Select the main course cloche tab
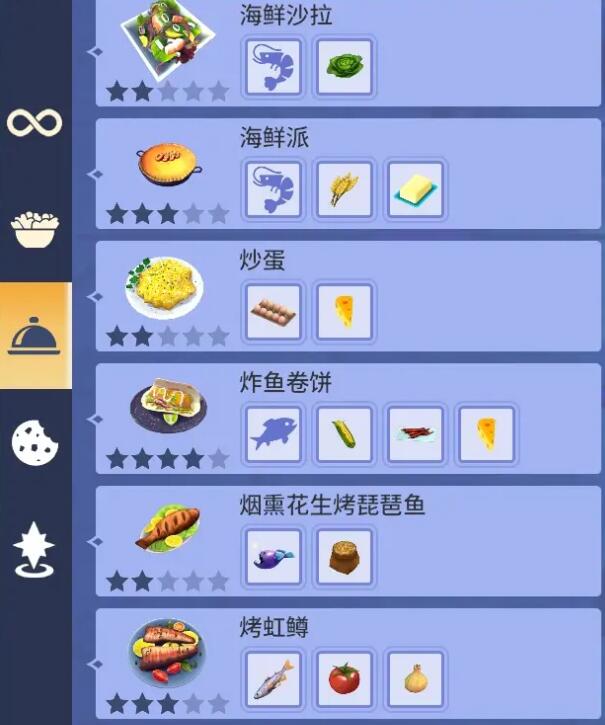 [35, 335]
